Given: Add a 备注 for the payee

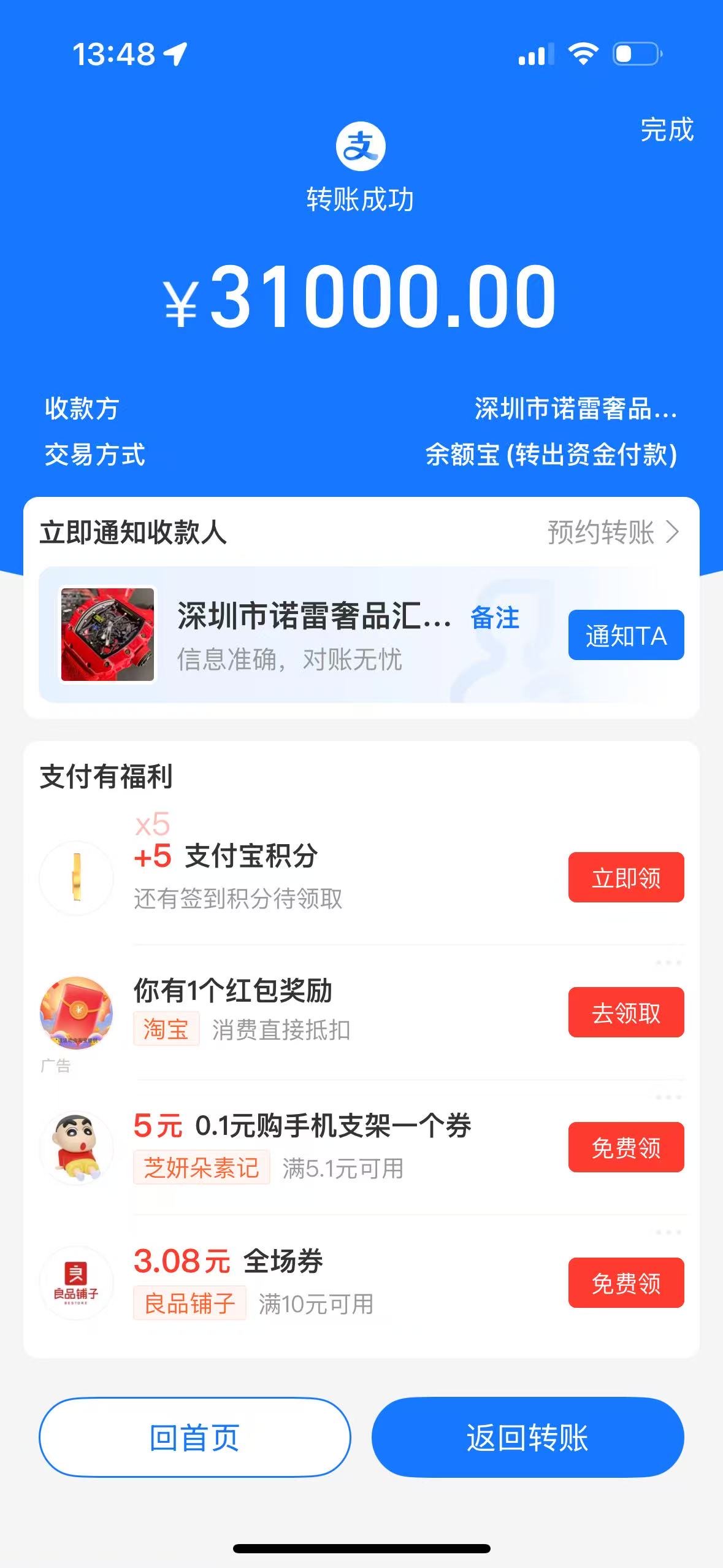Looking at the screenshot, I should [494, 618].
